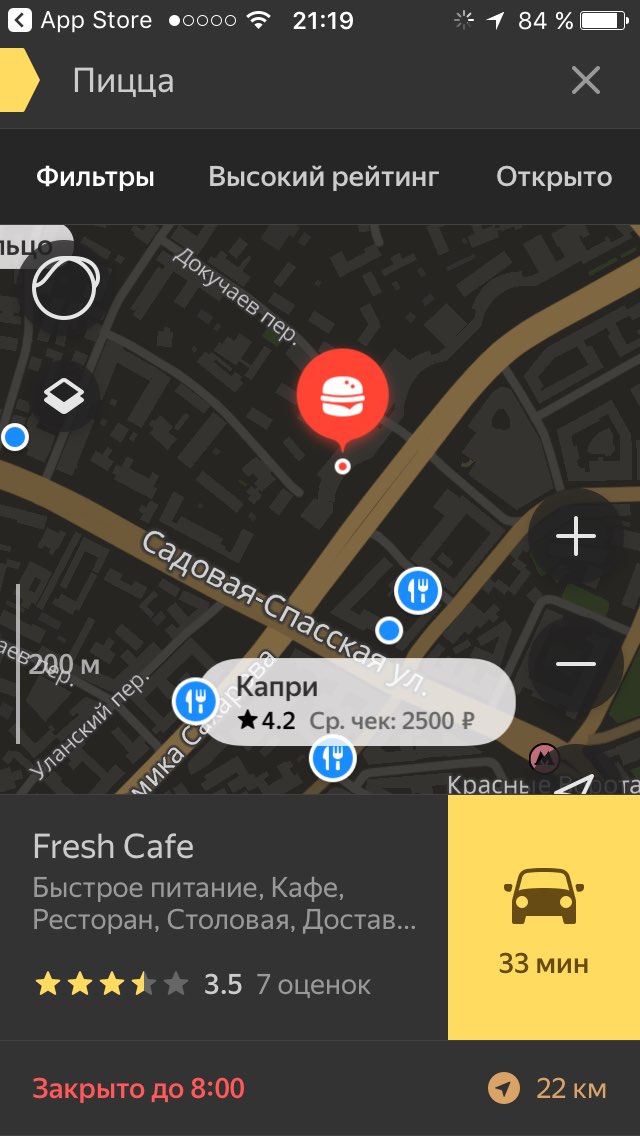Open the map layers button
Viewport: 640px width, 1136px height.
pyautogui.click(x=65, y=396)
